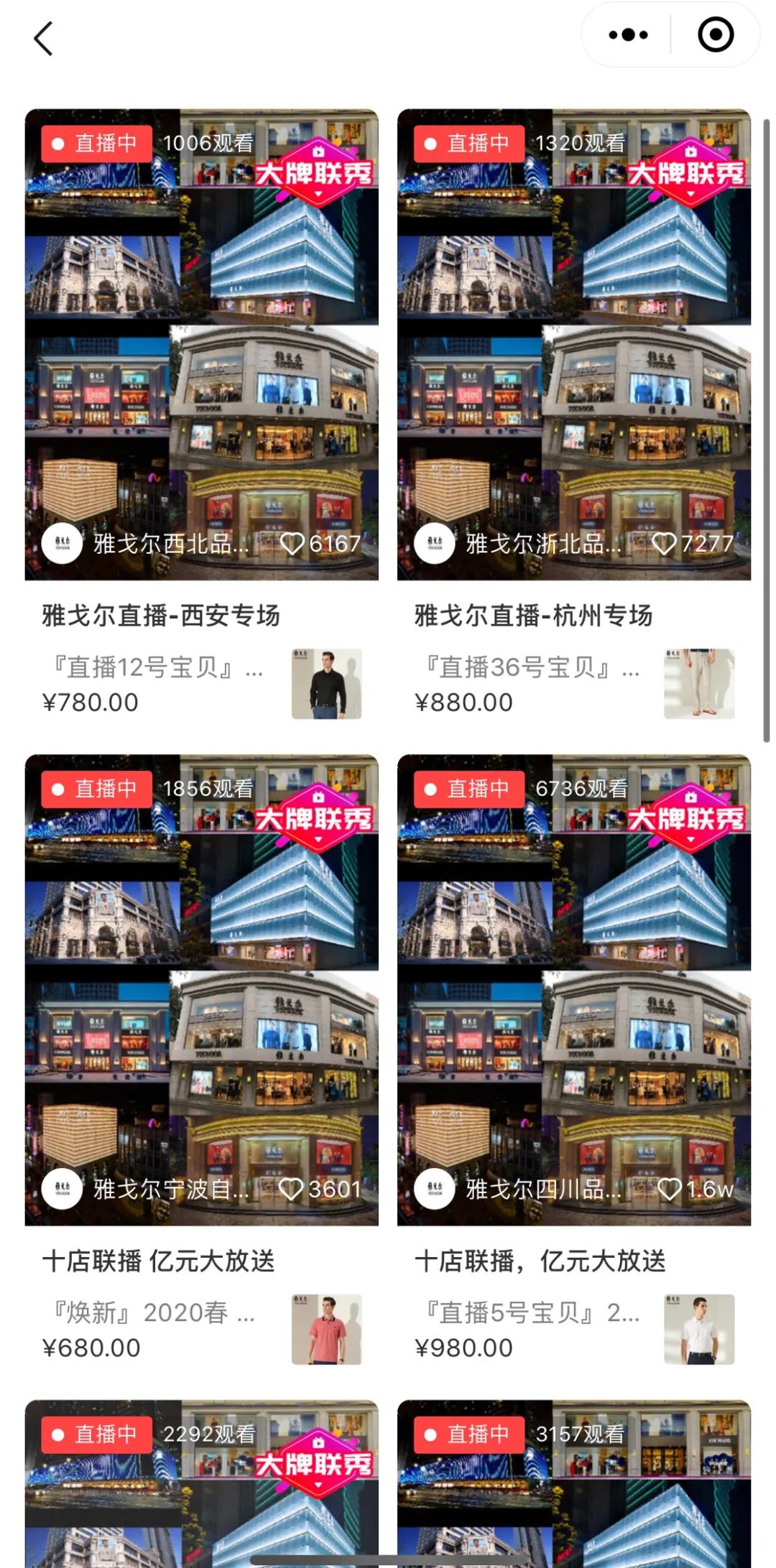Open the 雅戈尔直播-西安专场 live stream
The width and height of the screenshot is (776, 1568).
201,345
